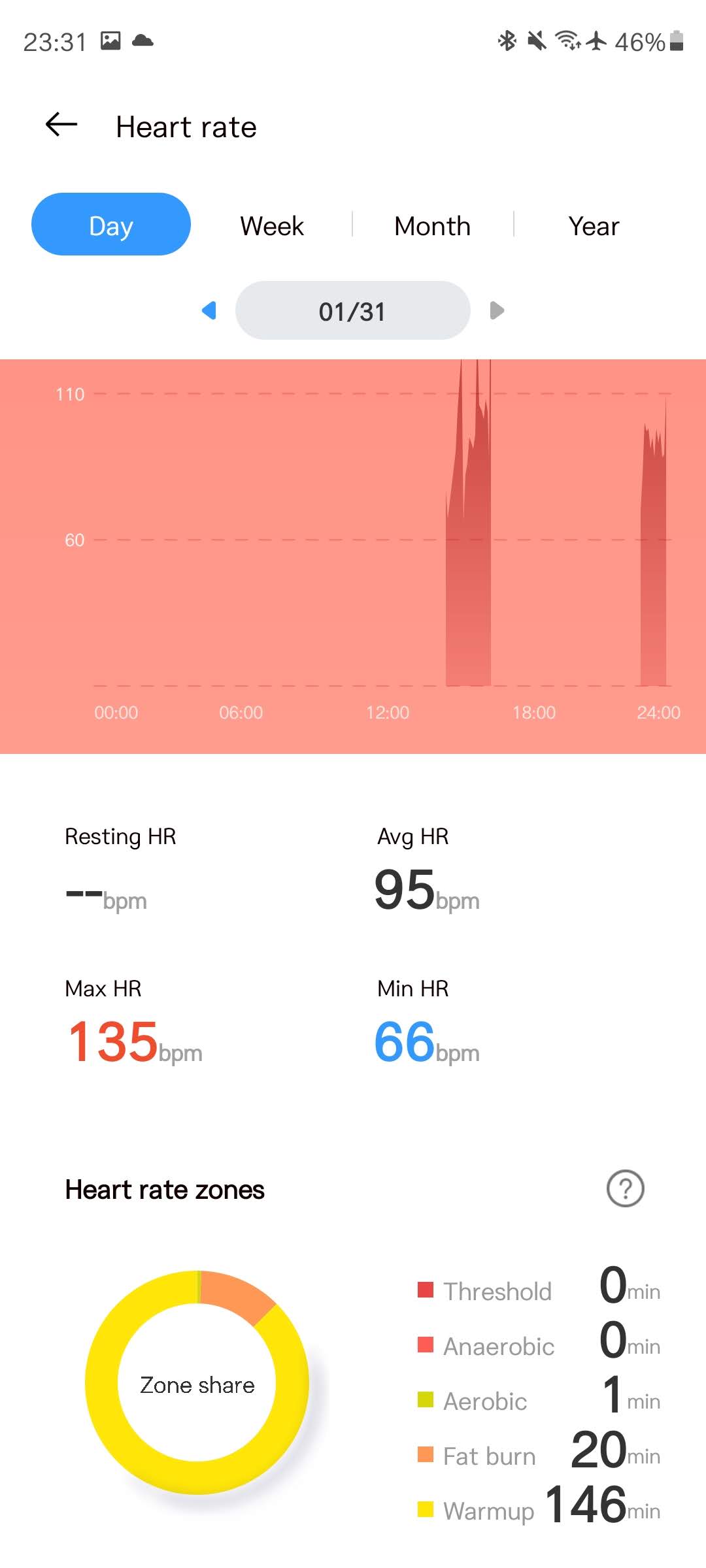Go back from Heart rate screen
The width and height of the screenshot is (706, 1568).
61,125
